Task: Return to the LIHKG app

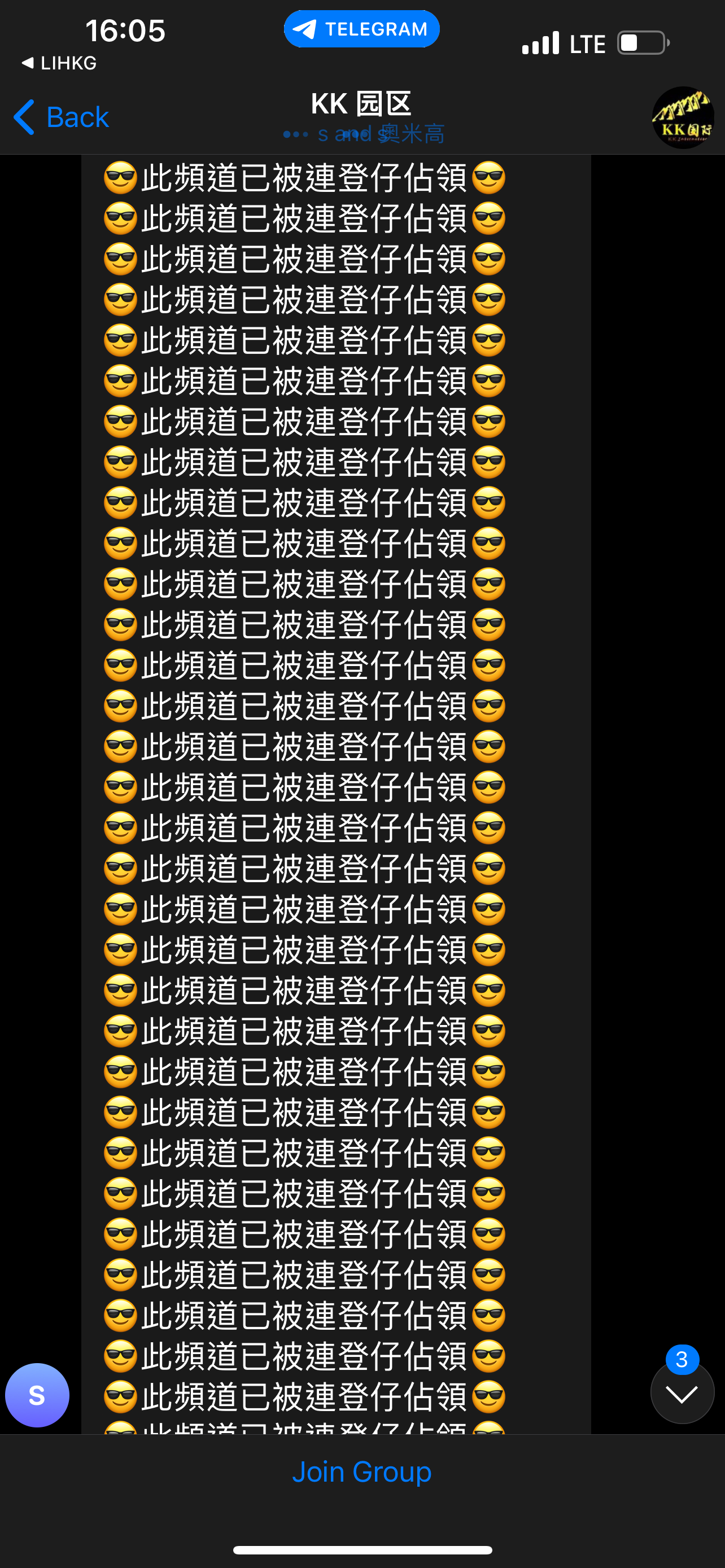Action: tap(59, 63)
